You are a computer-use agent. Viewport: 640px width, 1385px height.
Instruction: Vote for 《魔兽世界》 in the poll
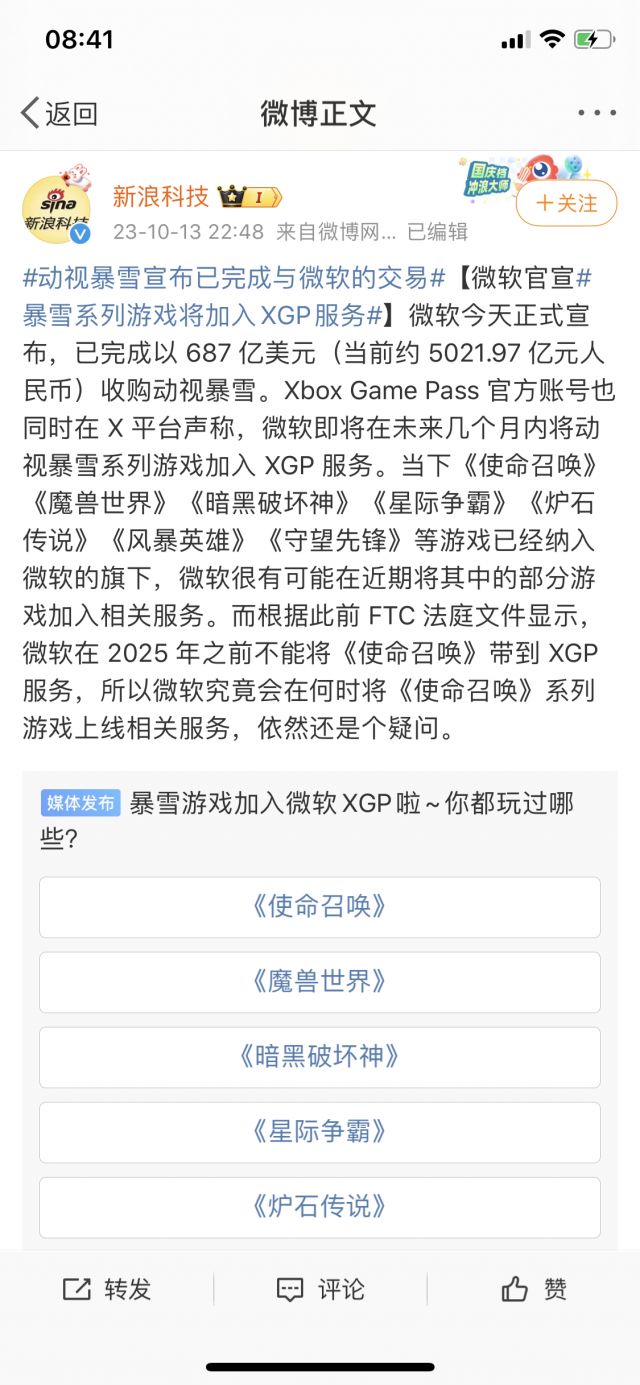pyautogui.click(x=320, y=982)
